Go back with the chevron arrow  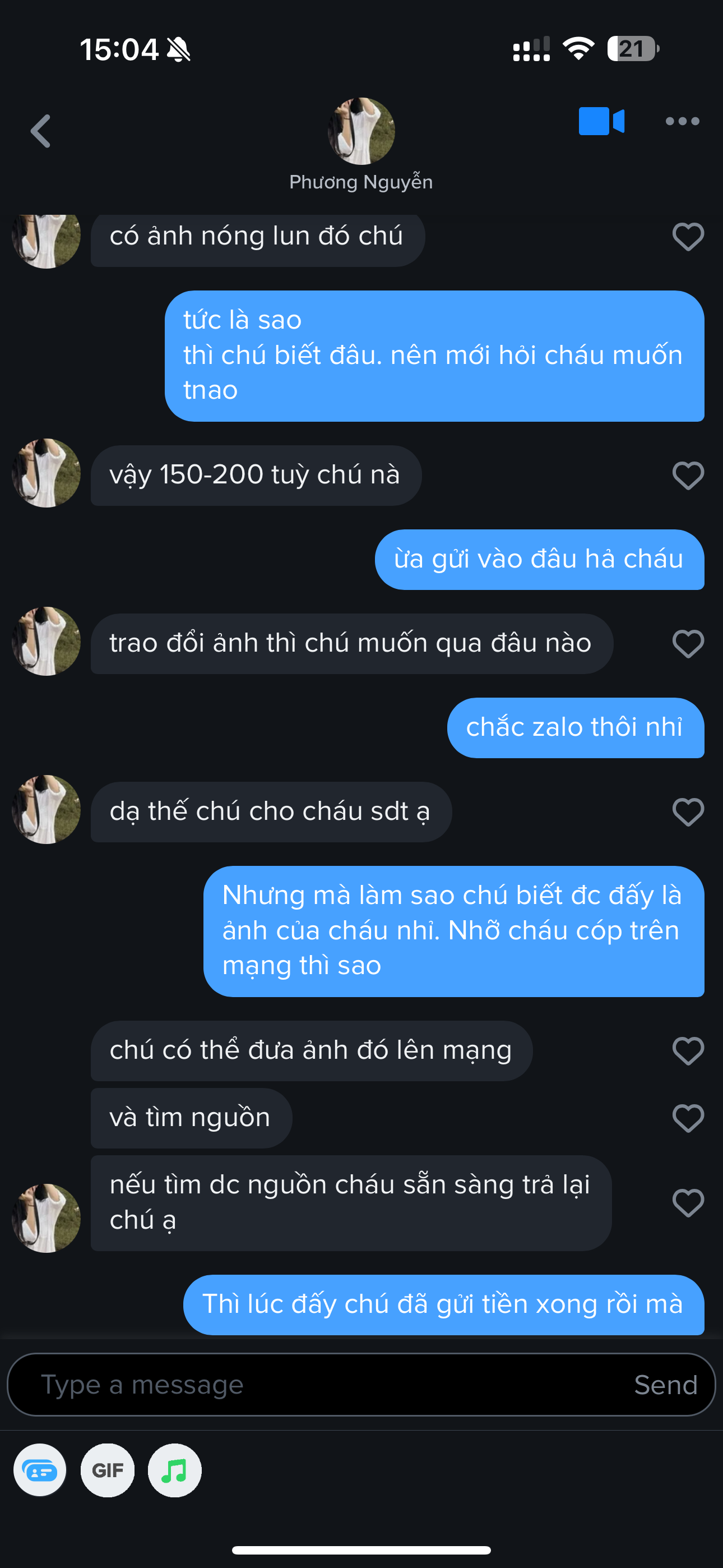(40, 131)
